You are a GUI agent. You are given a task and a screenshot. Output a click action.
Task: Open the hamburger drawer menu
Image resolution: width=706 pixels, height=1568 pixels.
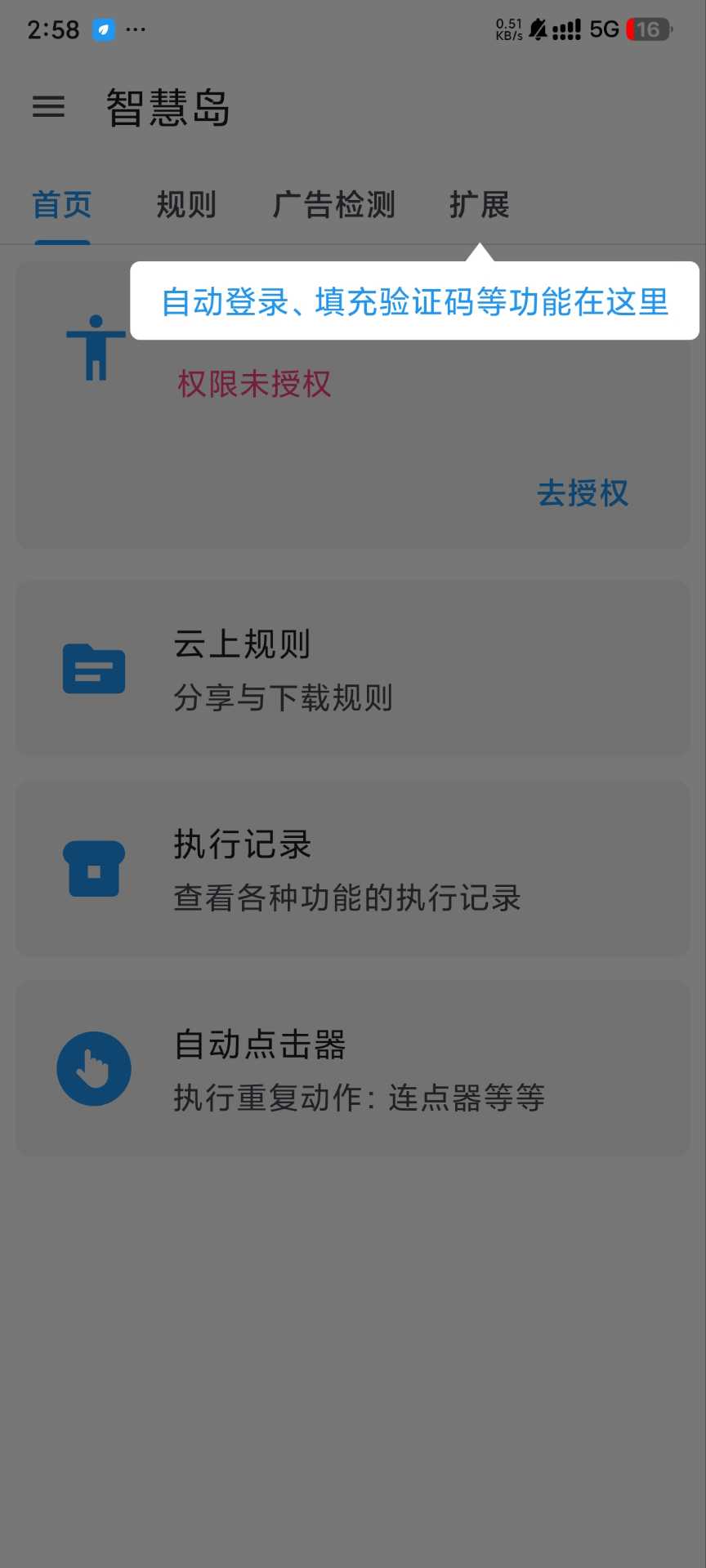coord(48,107)
